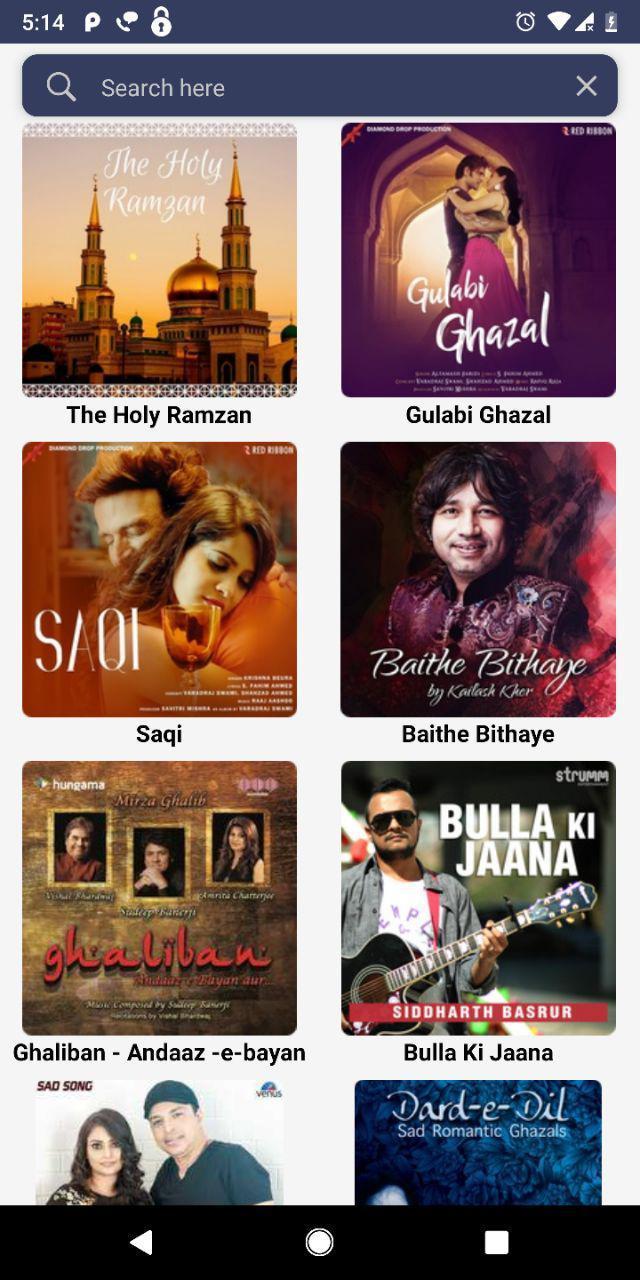Clear the search with the X icon
The width and height of the screenshot is (640, 1280).
tap(587, 87)
